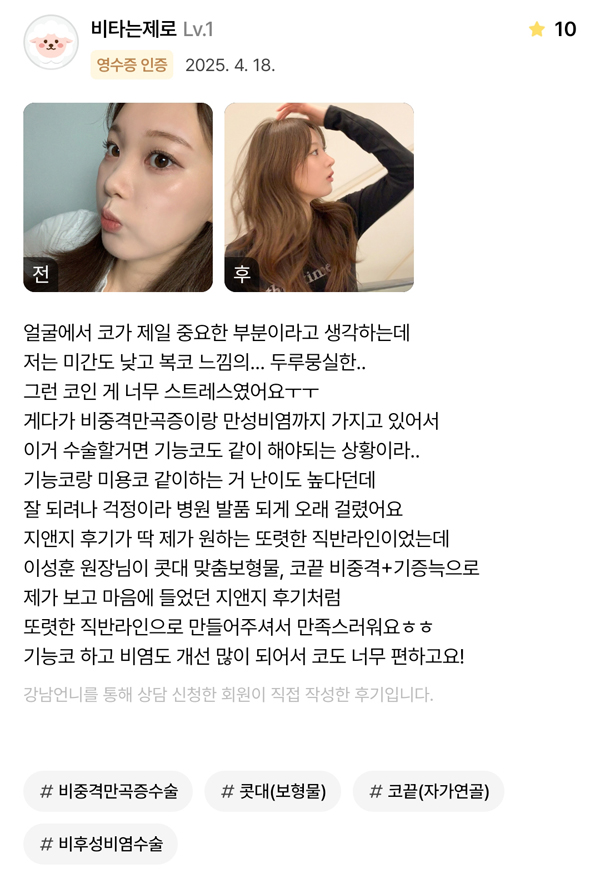
Task: Open the 전 (before) photo
Action: (118, 197)
